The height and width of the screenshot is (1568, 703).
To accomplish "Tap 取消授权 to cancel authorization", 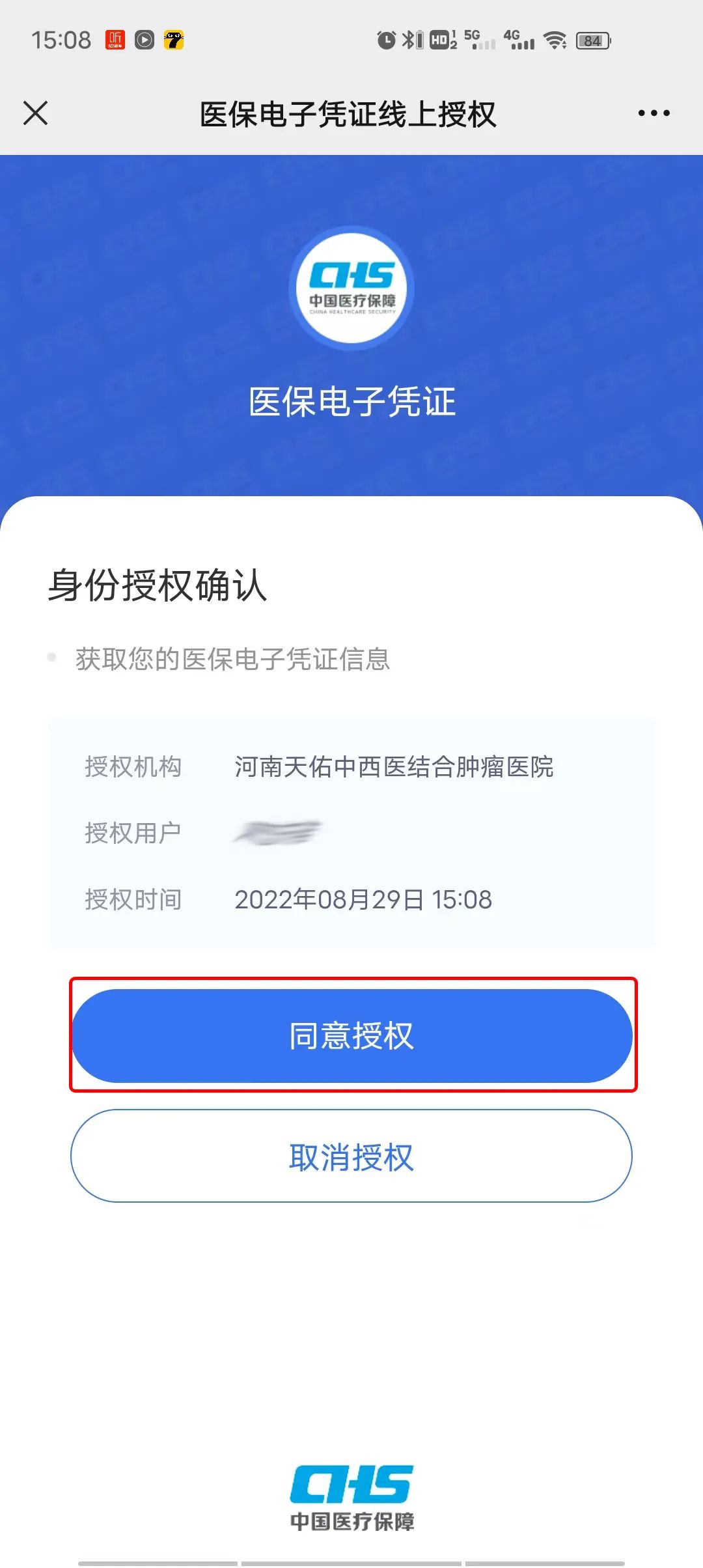I will click(351, 1156).
